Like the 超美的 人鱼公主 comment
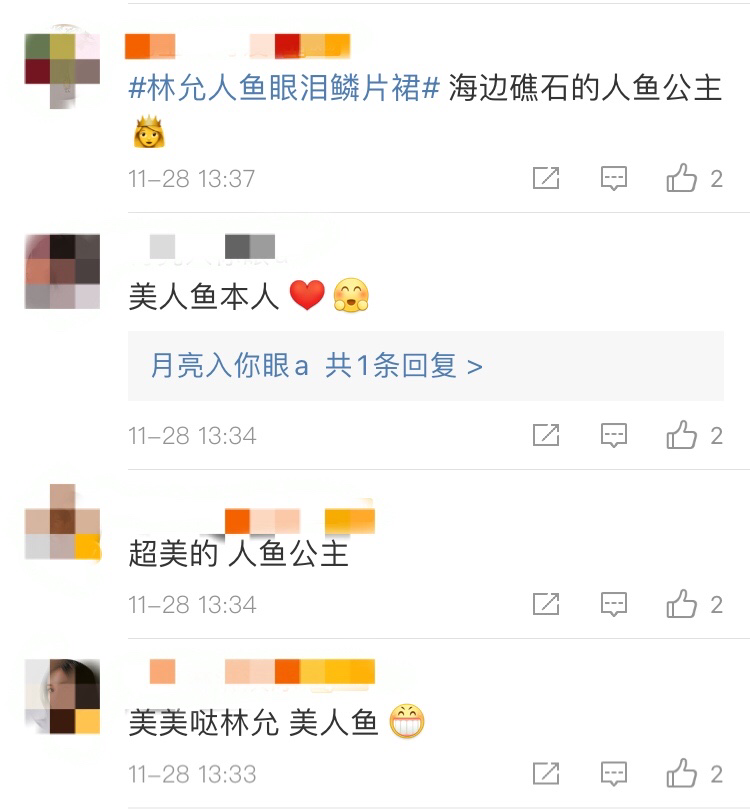The image size is (750, 809). point(683,604)
